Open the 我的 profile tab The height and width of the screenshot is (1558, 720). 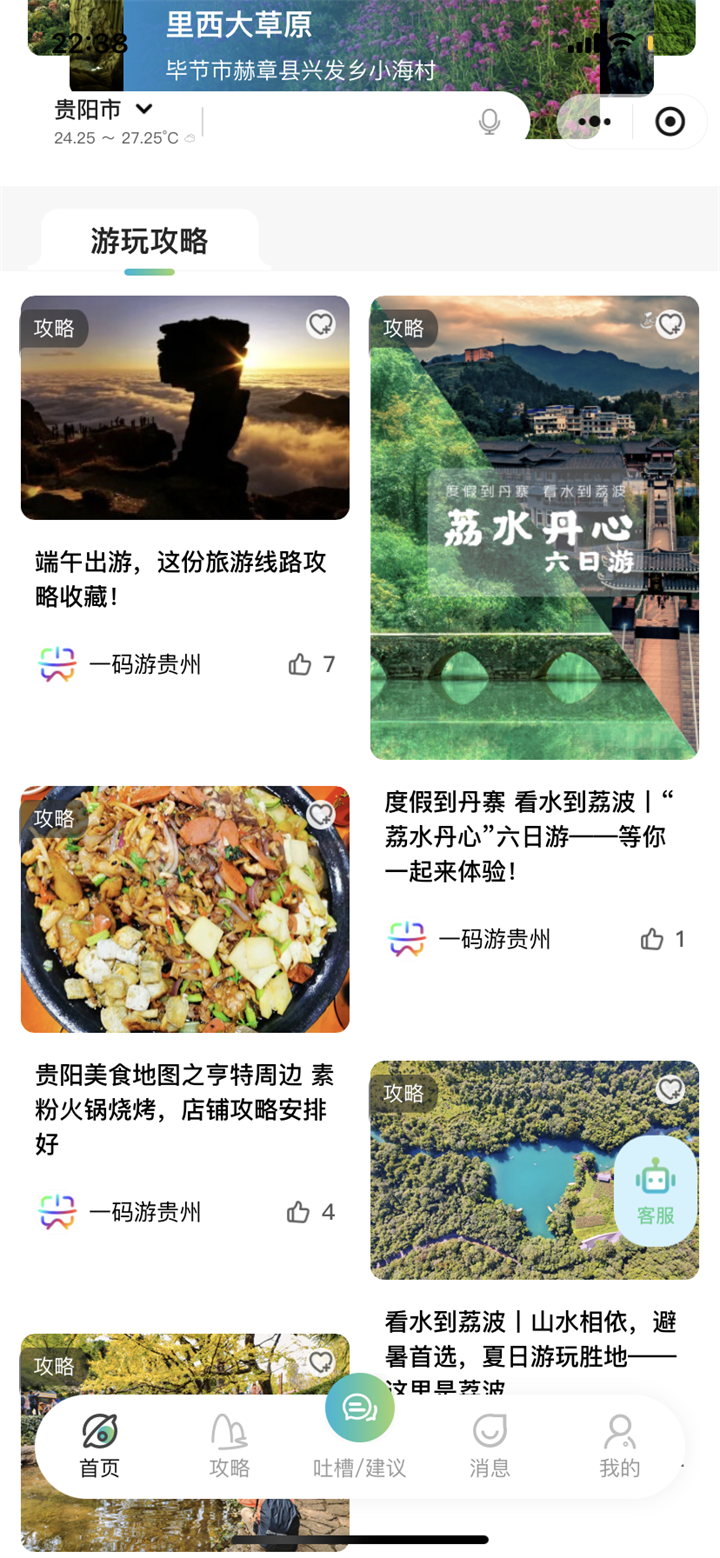(x=619, y=1446)
